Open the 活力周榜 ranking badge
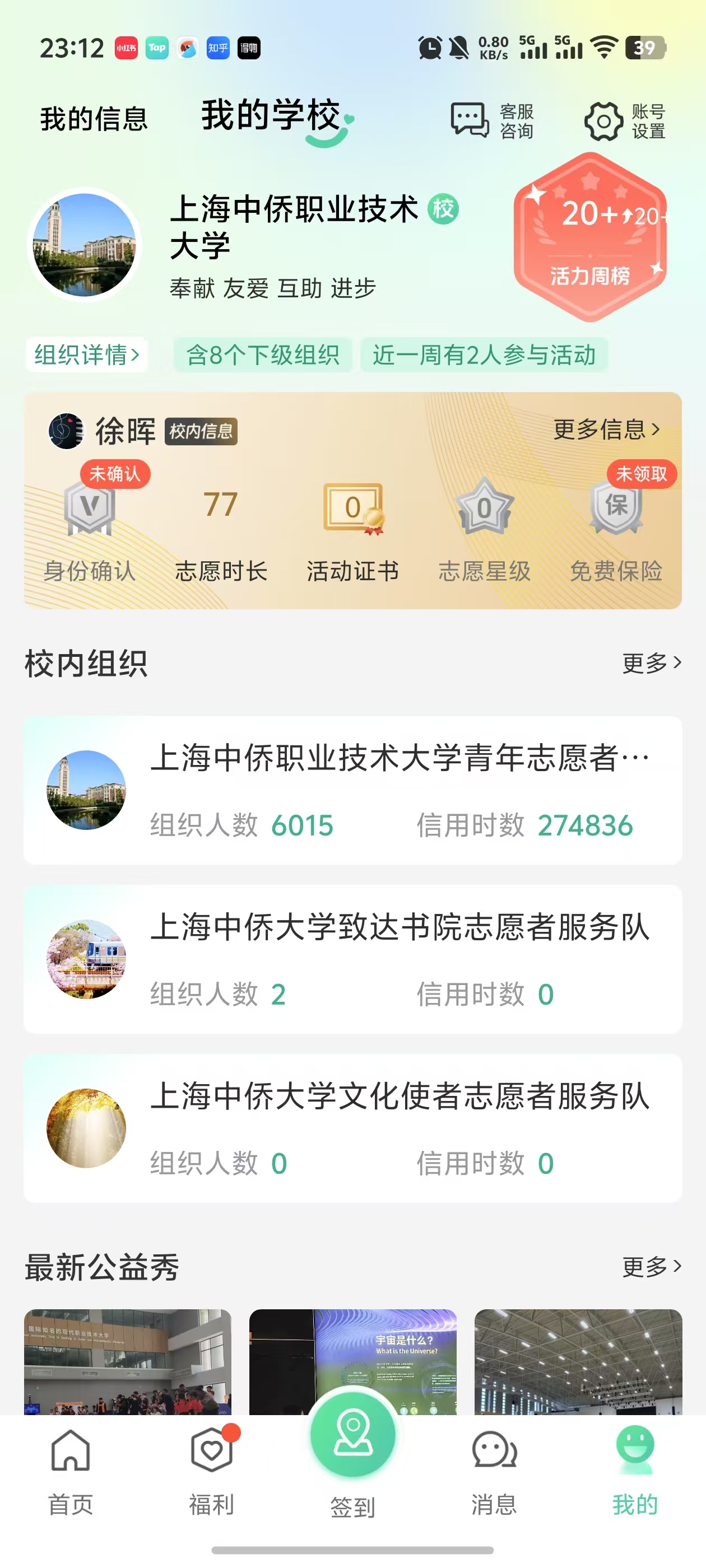The image size is (706, 1568). (589, 237)
